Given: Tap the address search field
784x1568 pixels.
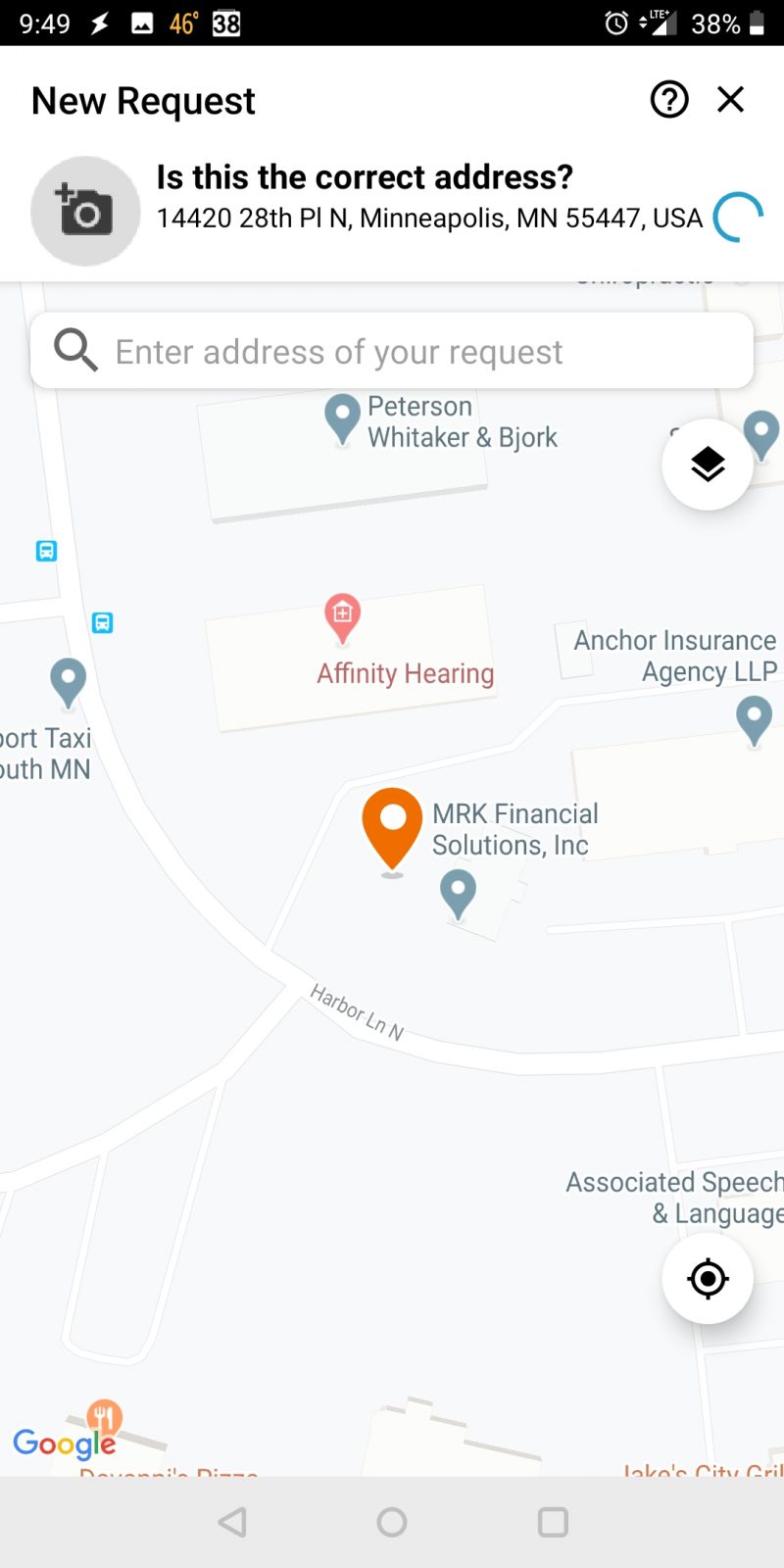Looking at the screenshot, I should (392, 351).
